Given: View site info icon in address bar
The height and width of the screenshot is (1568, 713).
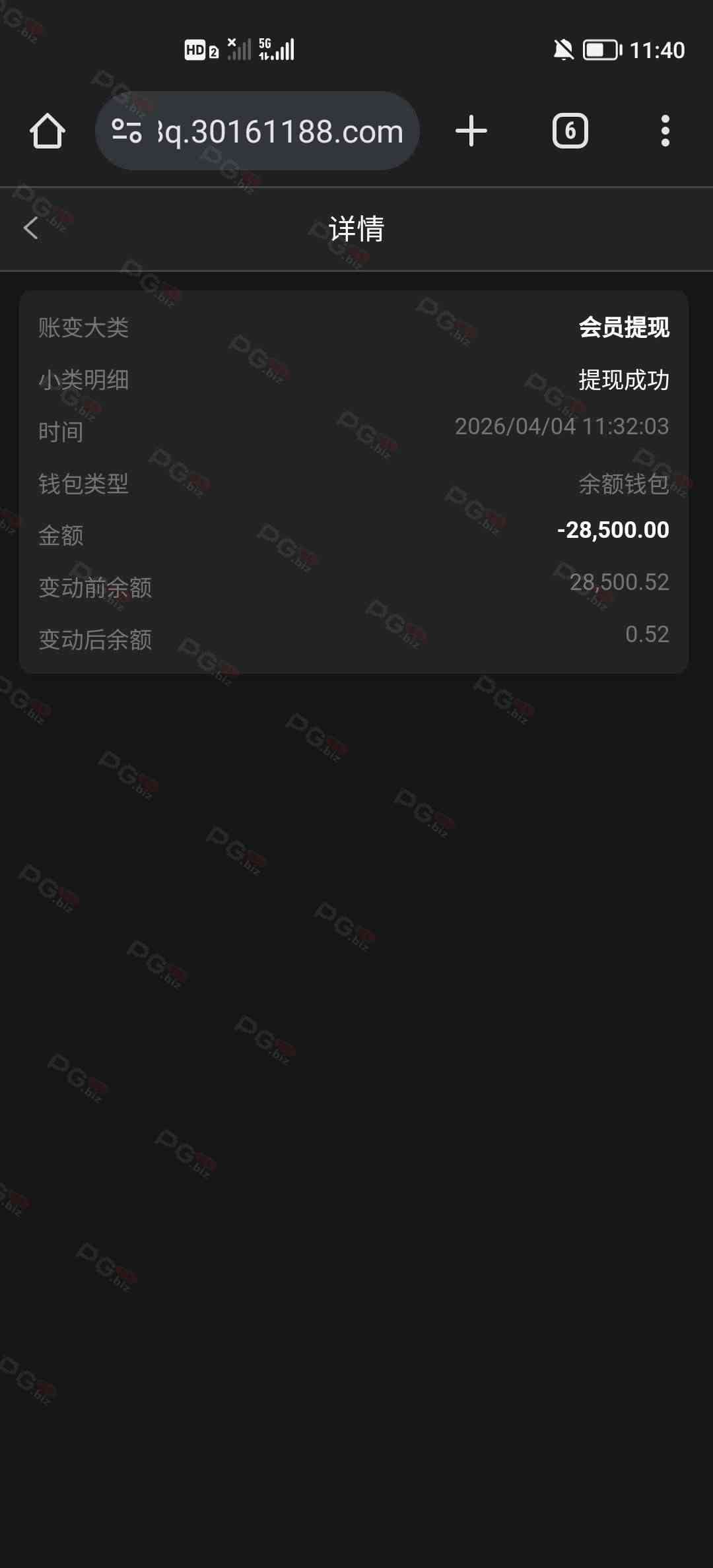Looking at the screenshot, I should tap(126, 131).
